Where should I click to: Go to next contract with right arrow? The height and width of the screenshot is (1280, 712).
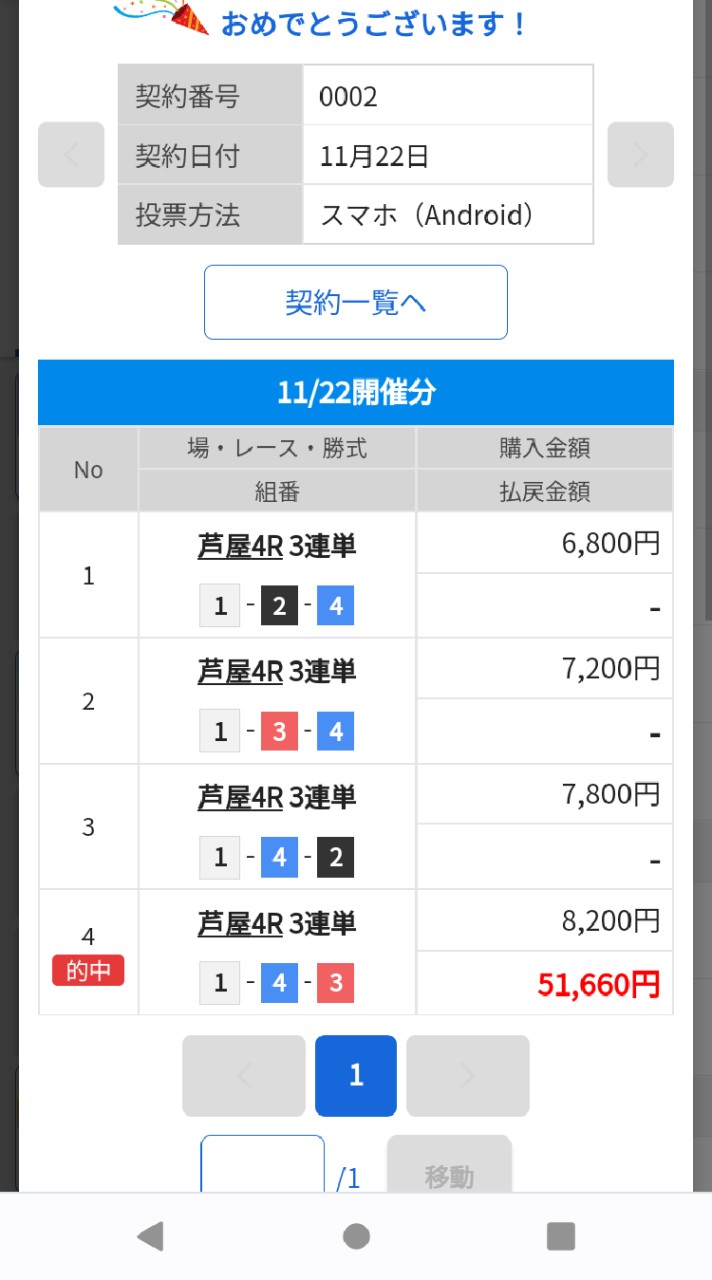pyautogui.click(x=640, y=155)
